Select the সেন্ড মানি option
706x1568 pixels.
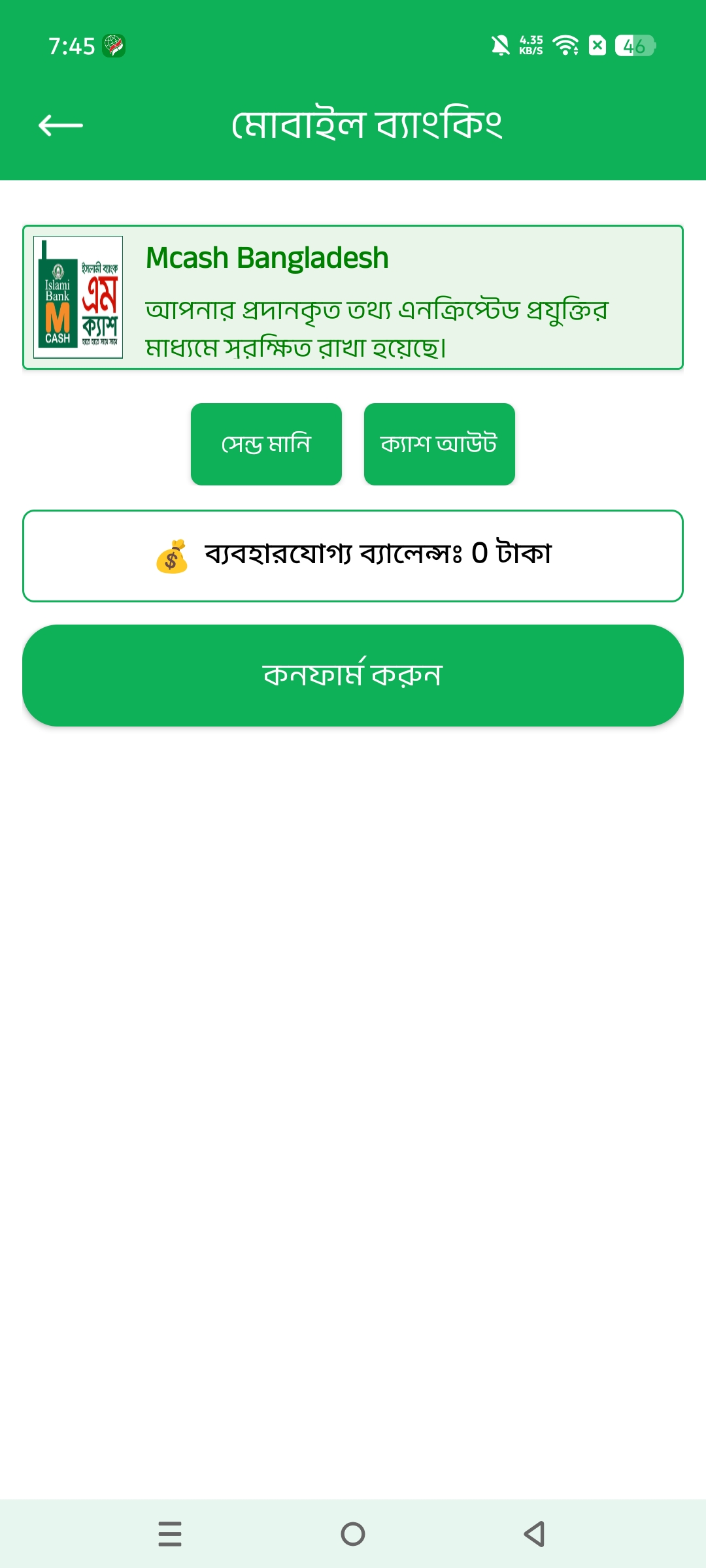(x=266, y=444)
